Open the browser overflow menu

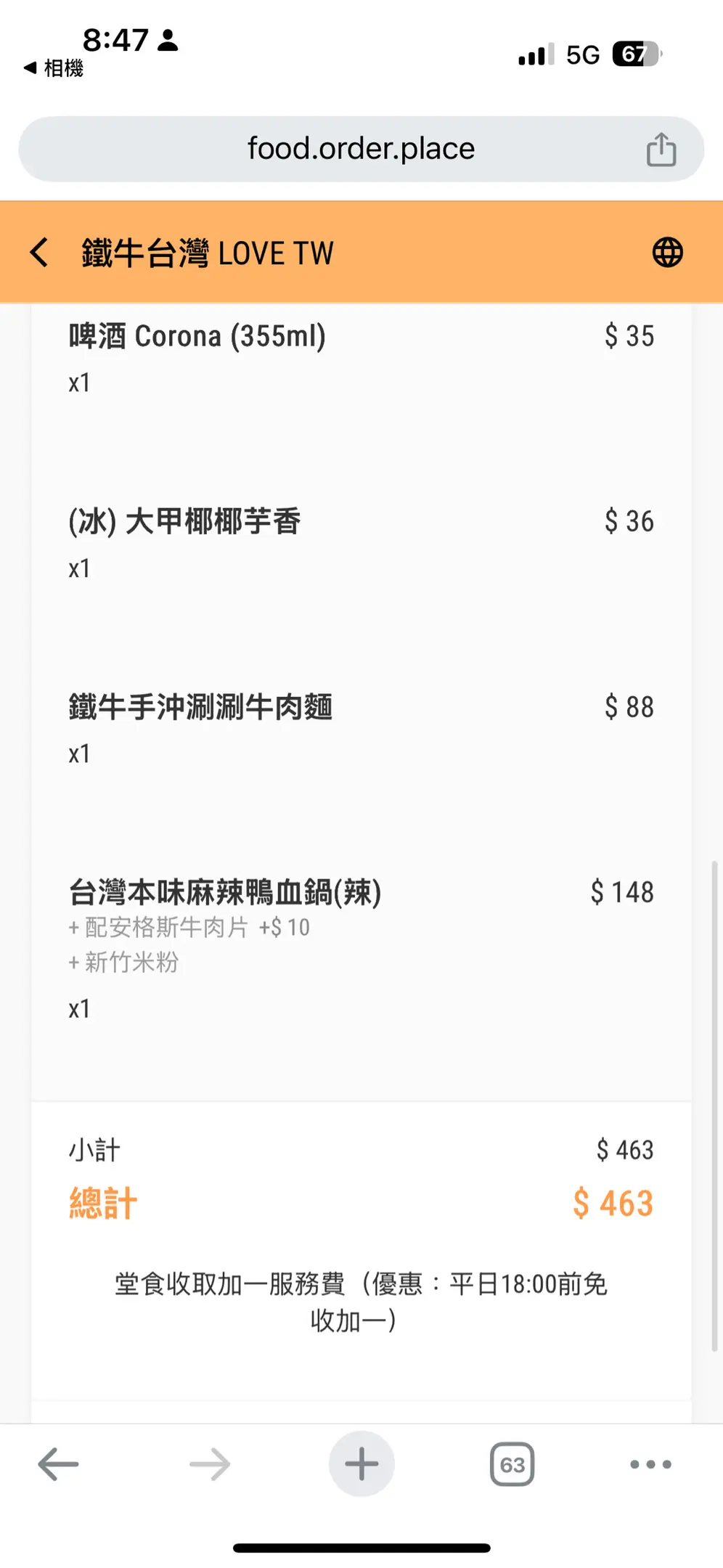point(650,1464)
